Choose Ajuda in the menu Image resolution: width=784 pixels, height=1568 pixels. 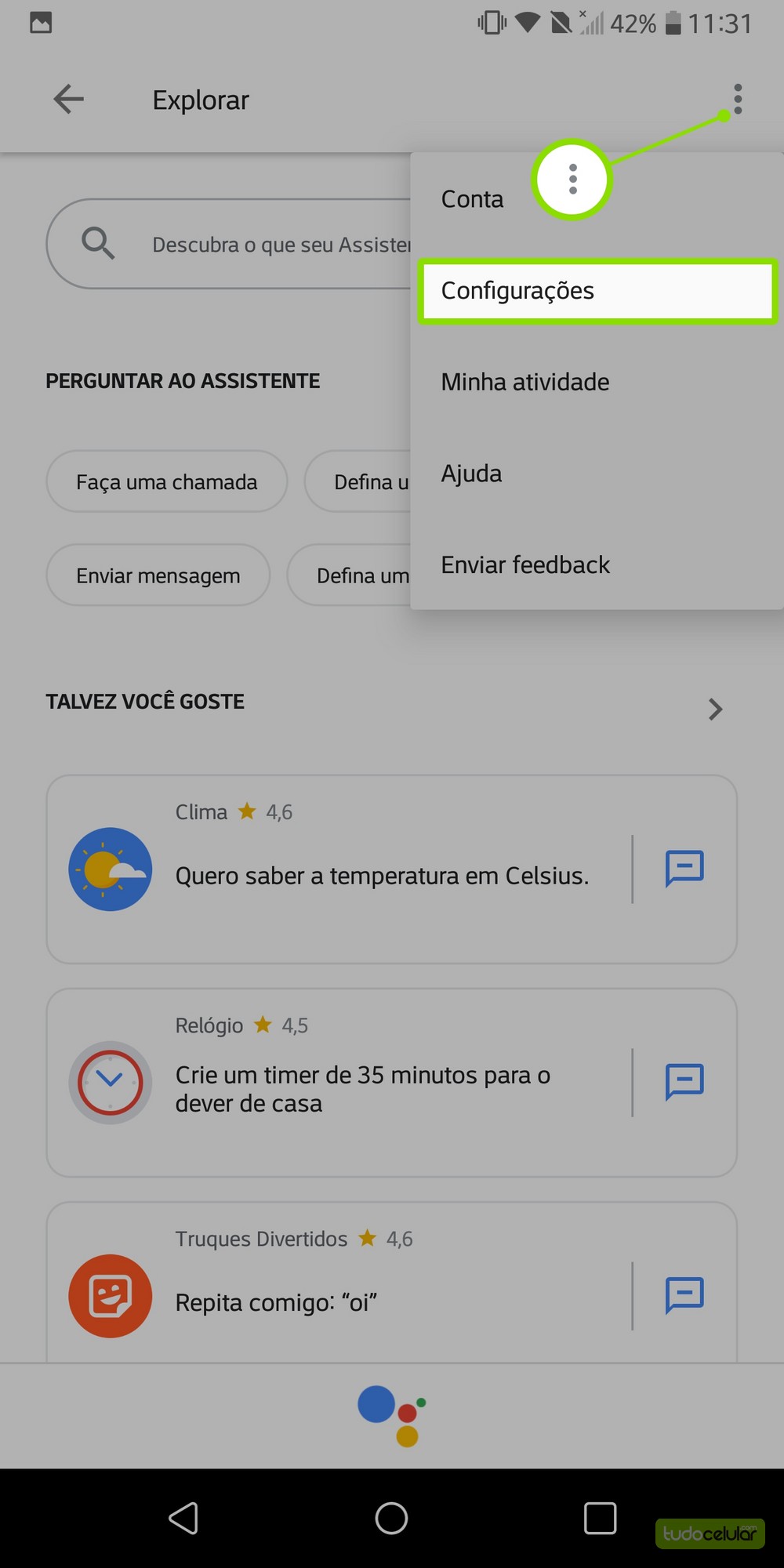tap(472, 474)
